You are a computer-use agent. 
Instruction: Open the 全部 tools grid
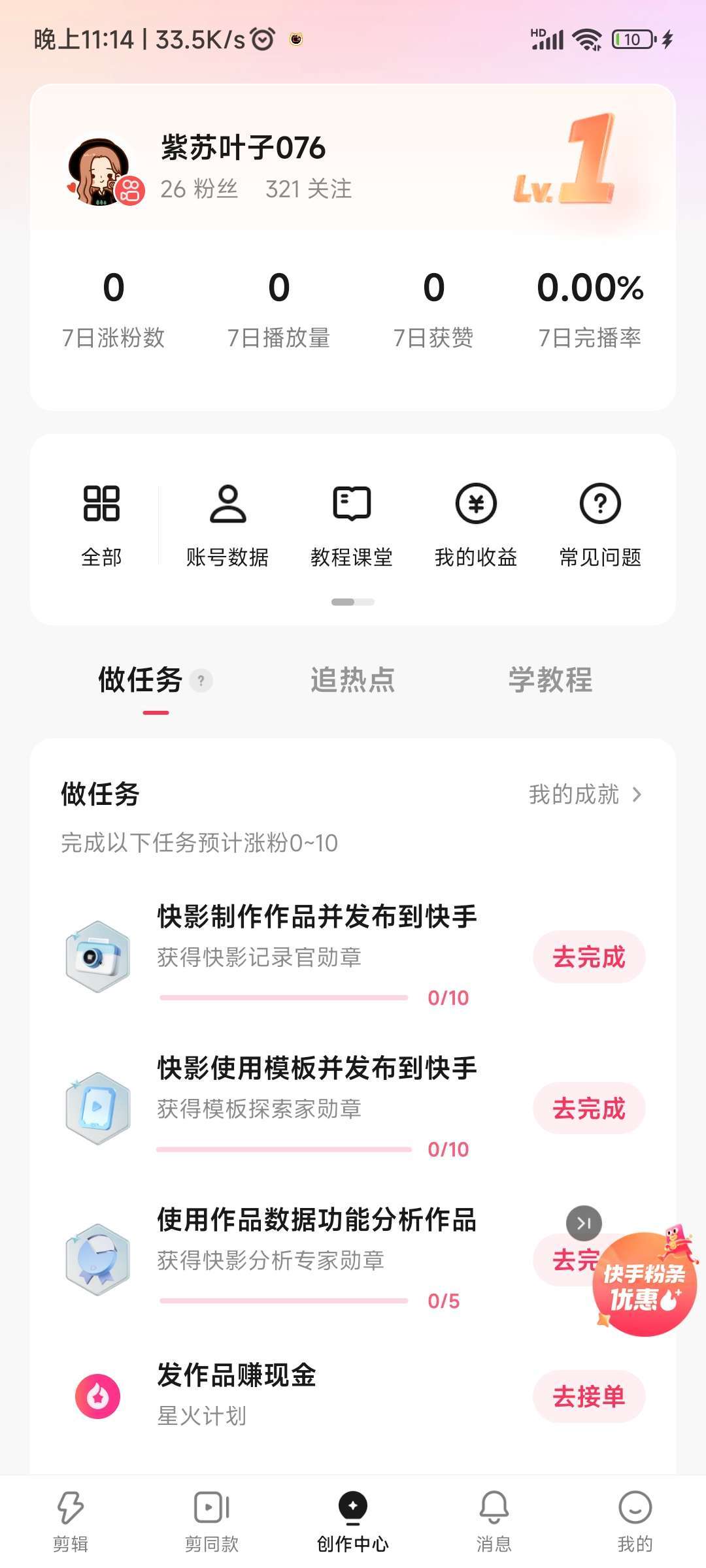pyautogui.click(x=101, y=524)
